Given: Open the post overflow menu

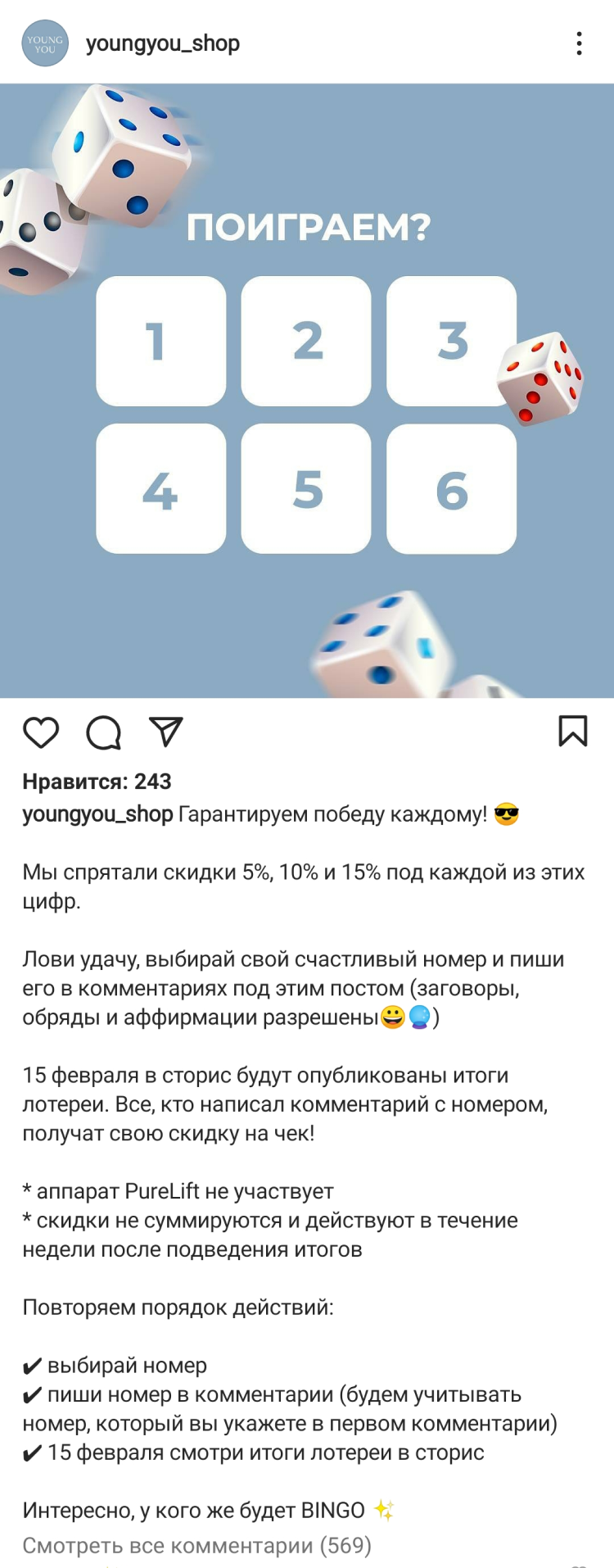Looking at the screenshot, I should coord(579,43).
